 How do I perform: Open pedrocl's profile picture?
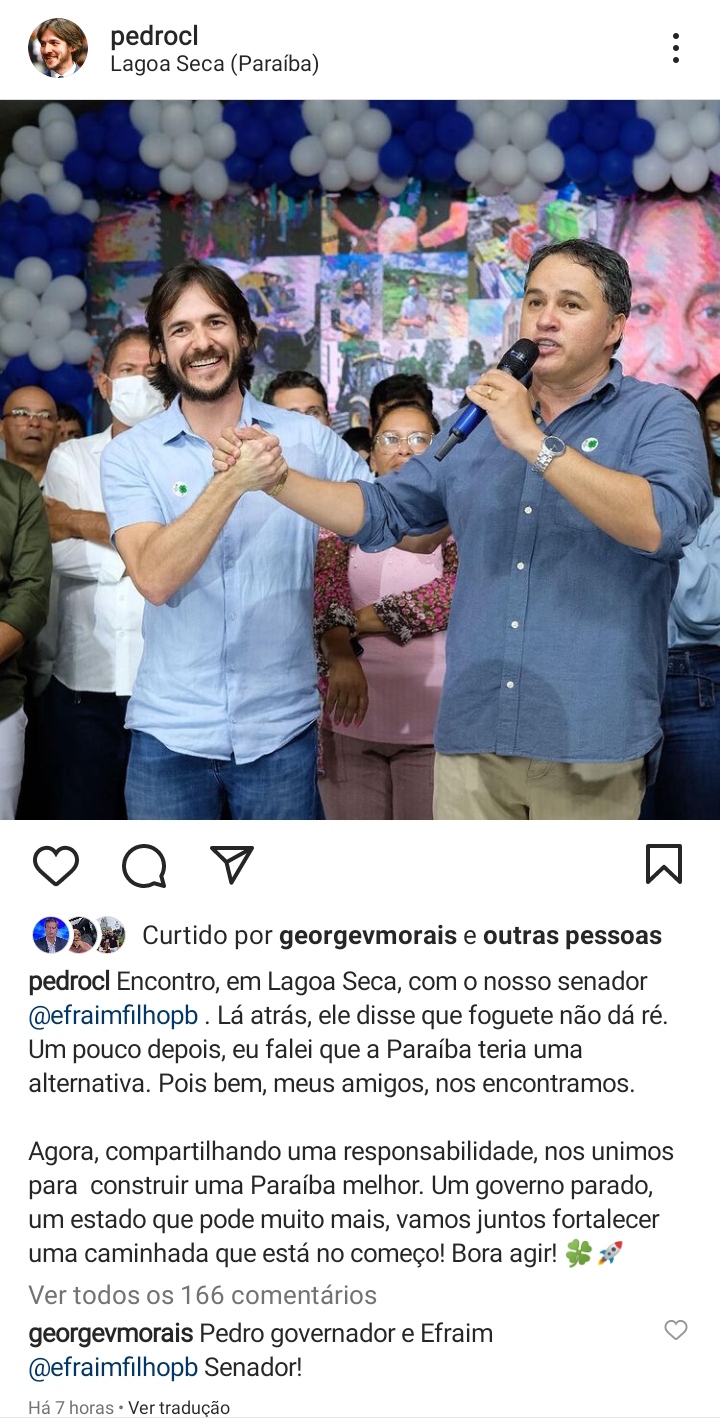point(57,48)
